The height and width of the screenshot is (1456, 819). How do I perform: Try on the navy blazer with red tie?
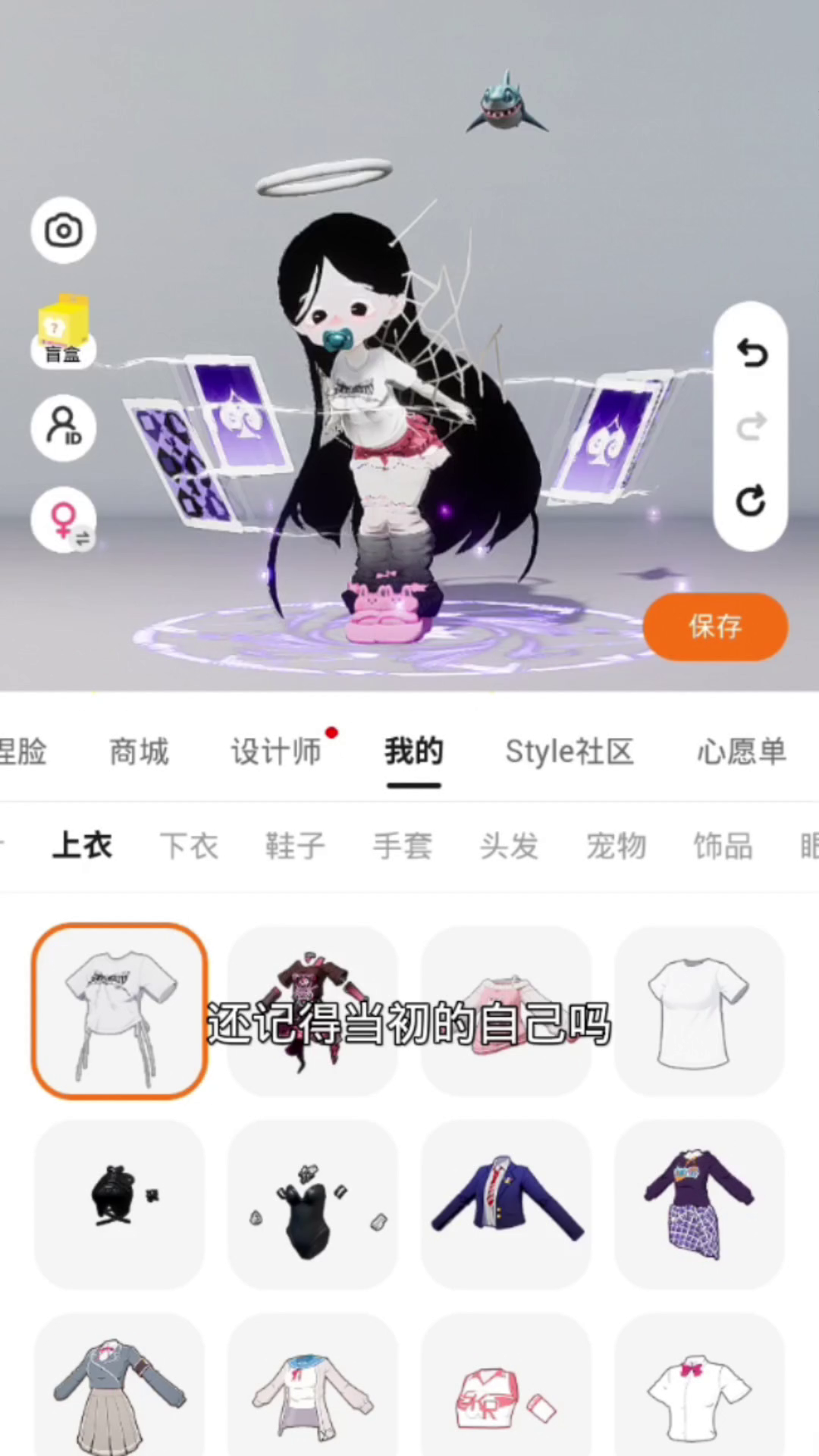click(506, 1204)
